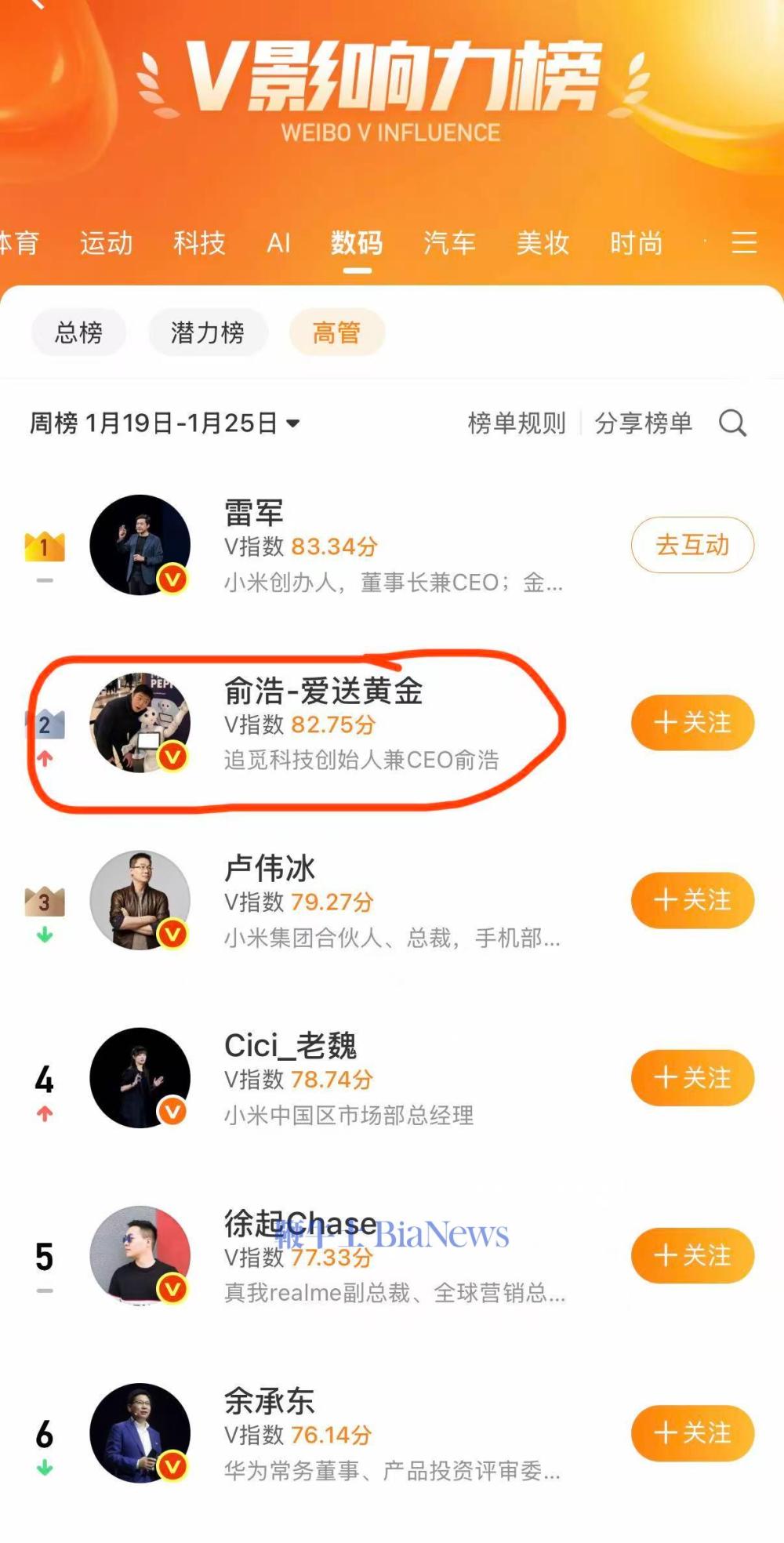The height and width of the screenshot is (1543, 784).
Task: Open the 周榜 date range dropdown
Action: coord(157,423)
